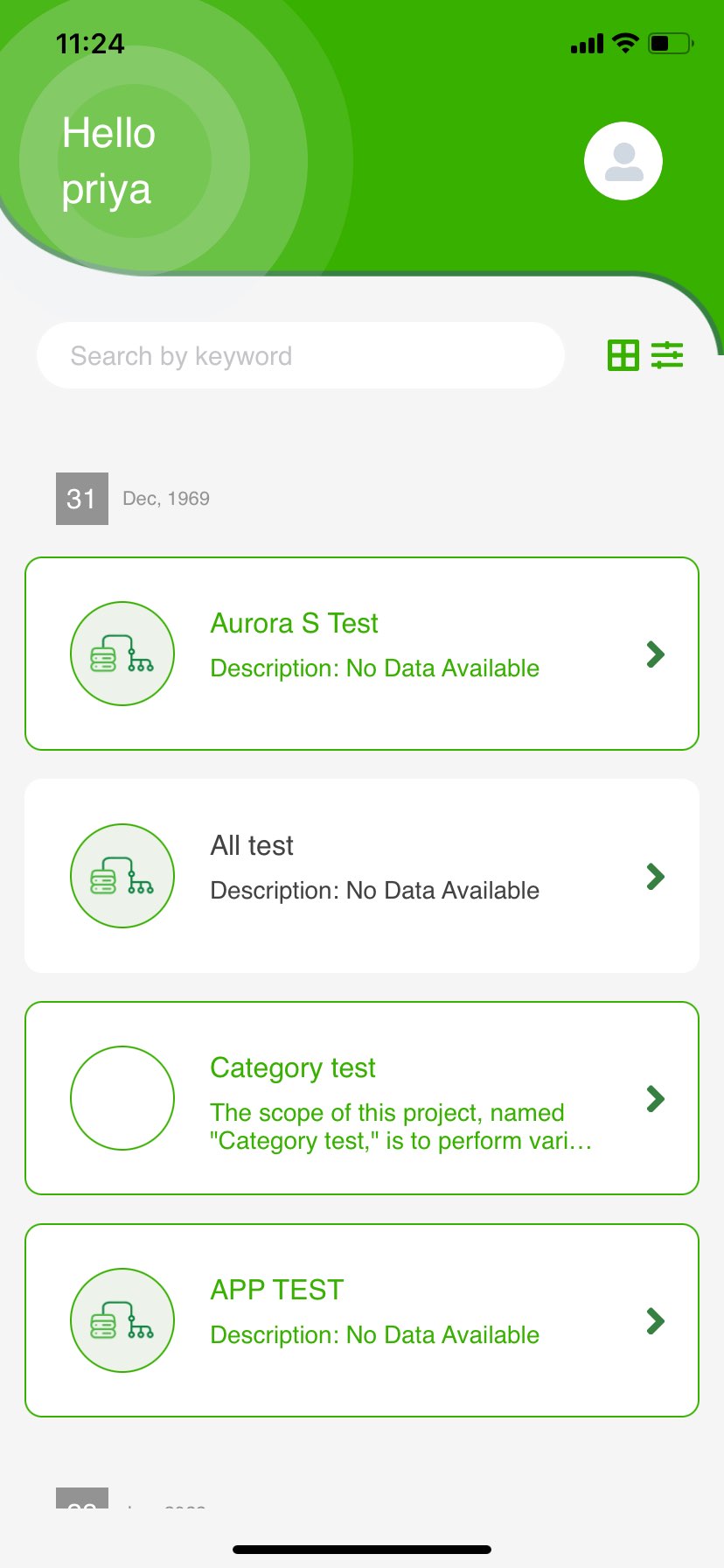Open the profile avatar icon
724x1568 pixels.
pos(623,161)
